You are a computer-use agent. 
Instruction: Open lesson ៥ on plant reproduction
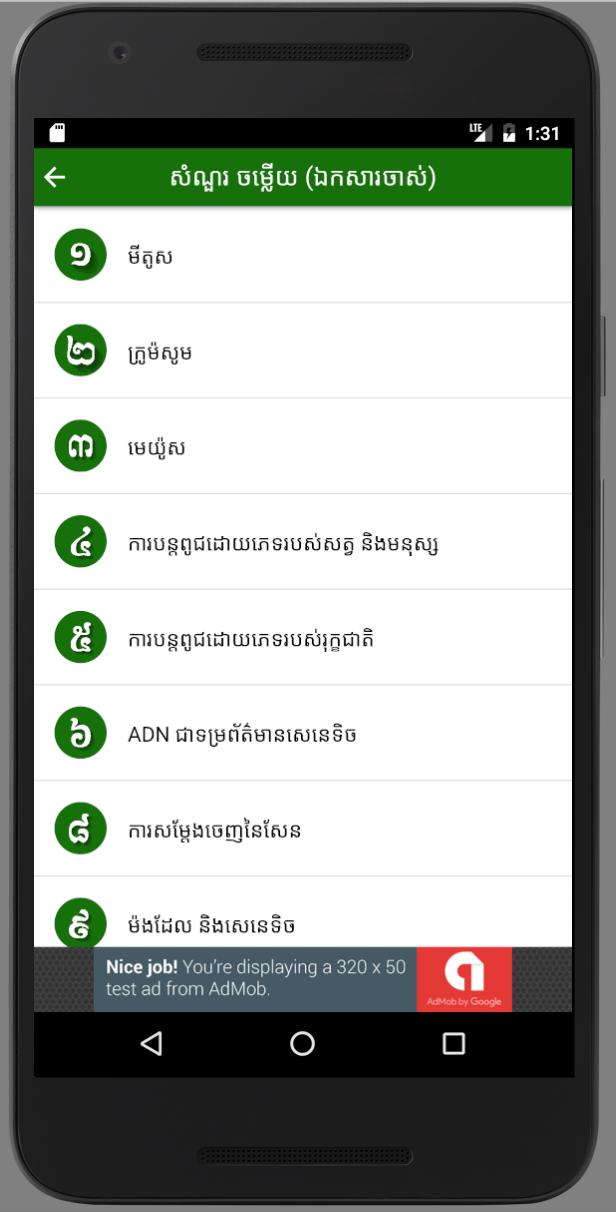[x=300, y=638]
